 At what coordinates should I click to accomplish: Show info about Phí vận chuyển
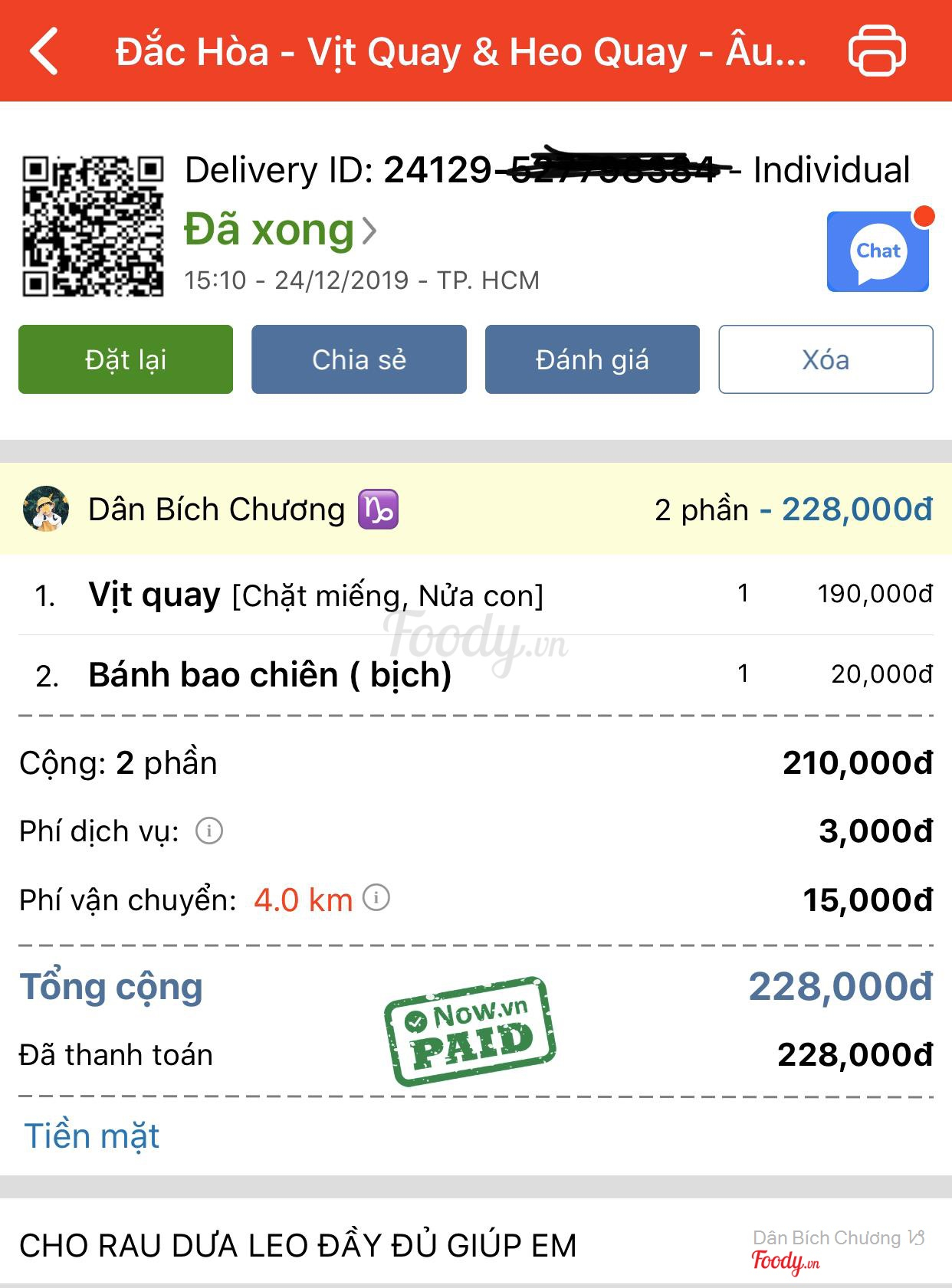point(376,897)
